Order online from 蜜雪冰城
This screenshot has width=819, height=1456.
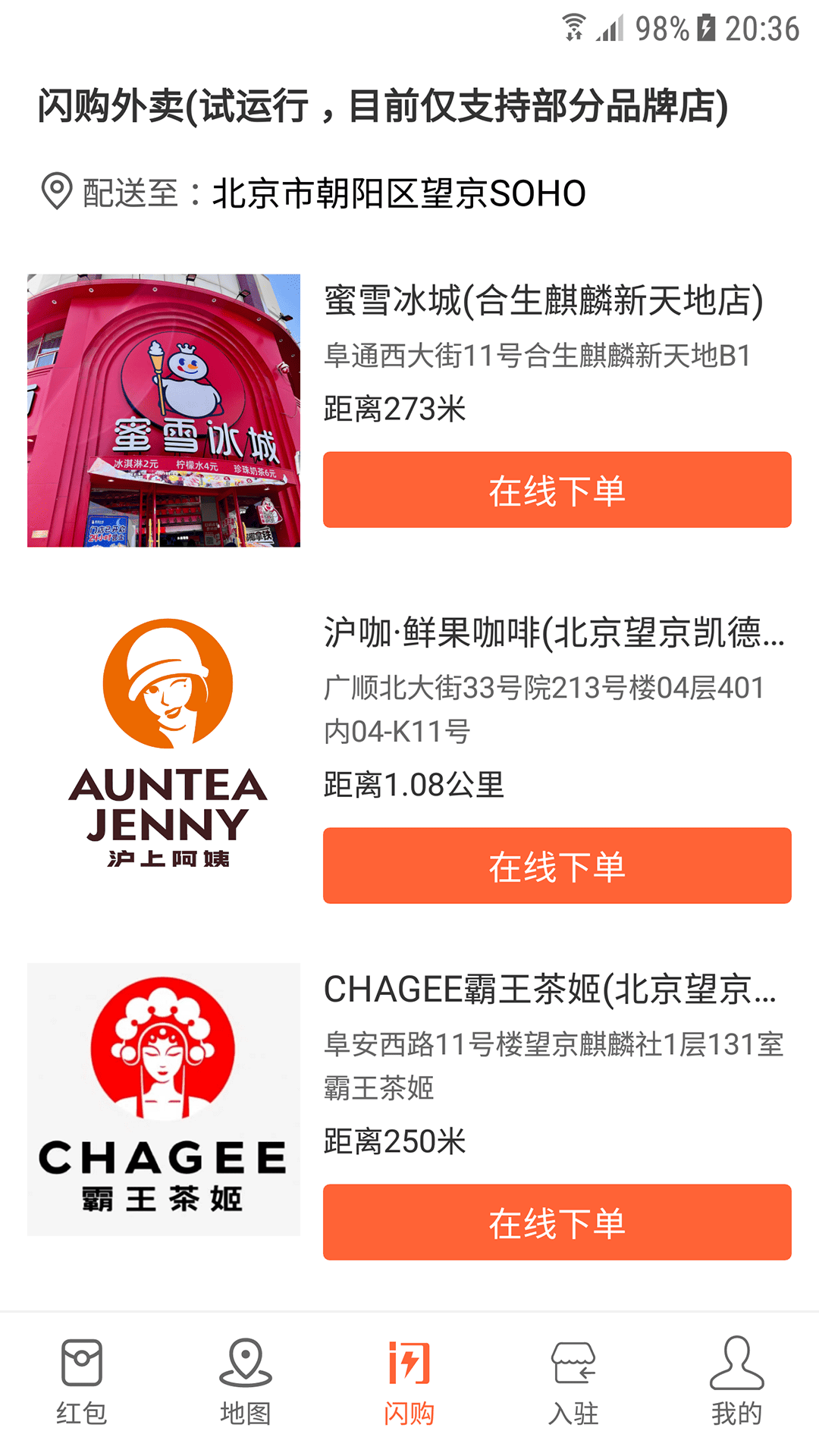point(557,490)
